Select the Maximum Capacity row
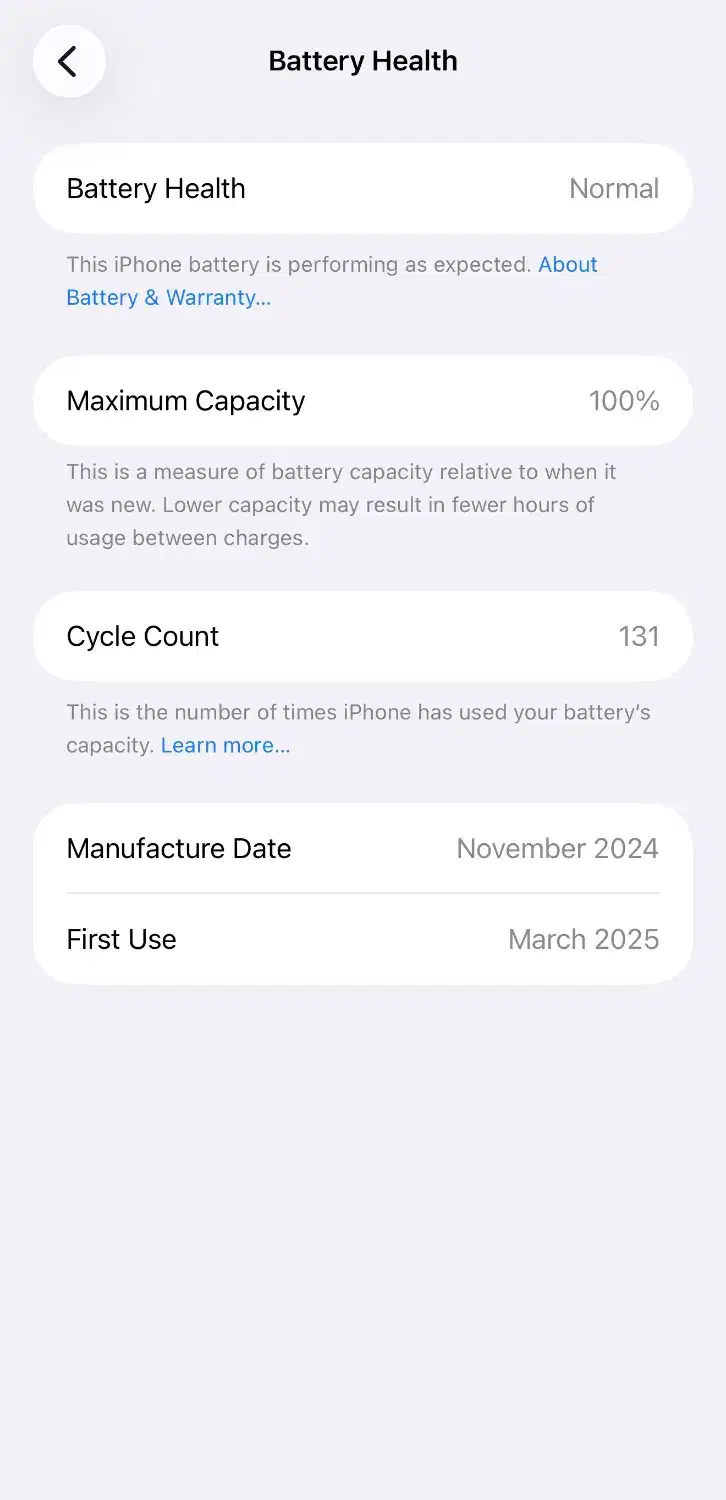The image size is (726, 1500). click(x=362, y=401)
